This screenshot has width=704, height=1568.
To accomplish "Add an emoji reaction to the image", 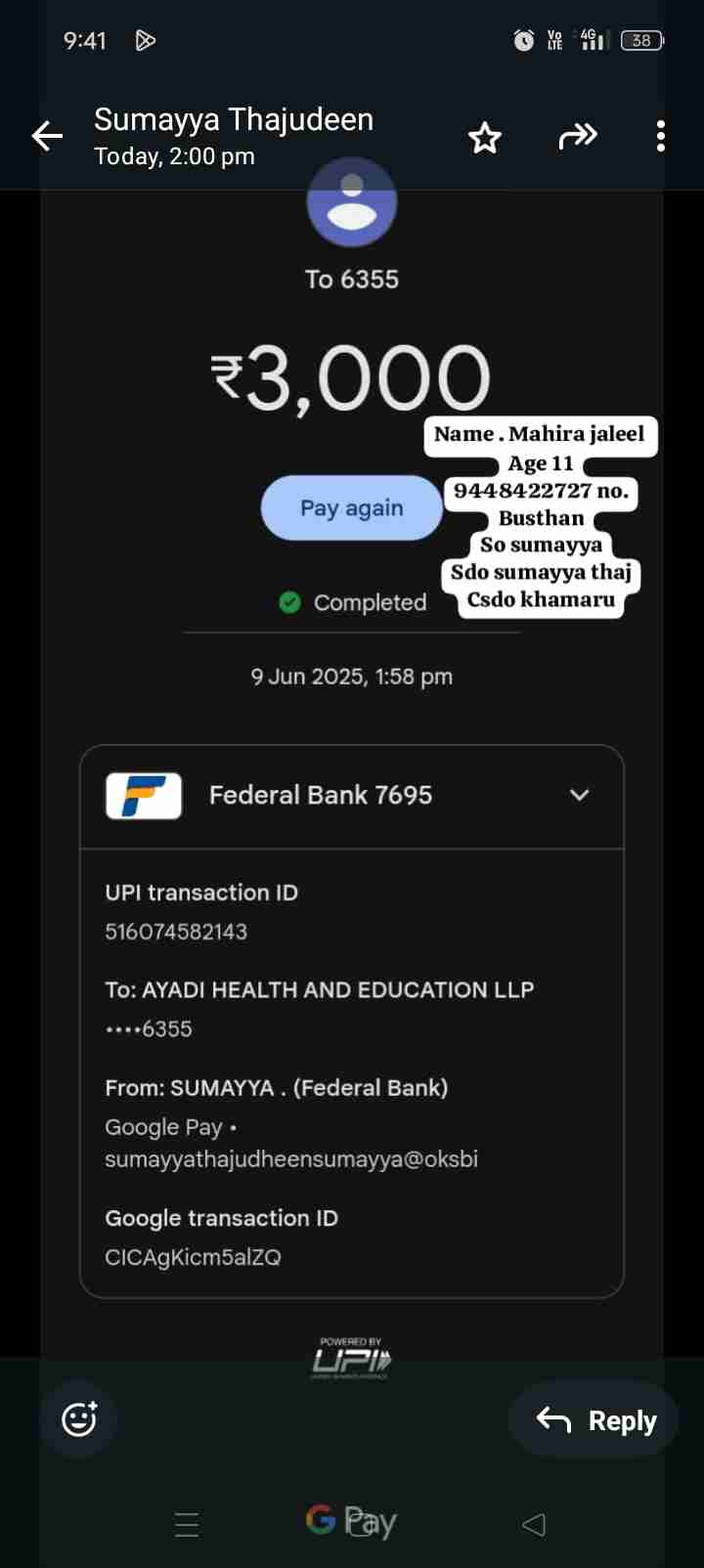I will (x=79, y=1418).
